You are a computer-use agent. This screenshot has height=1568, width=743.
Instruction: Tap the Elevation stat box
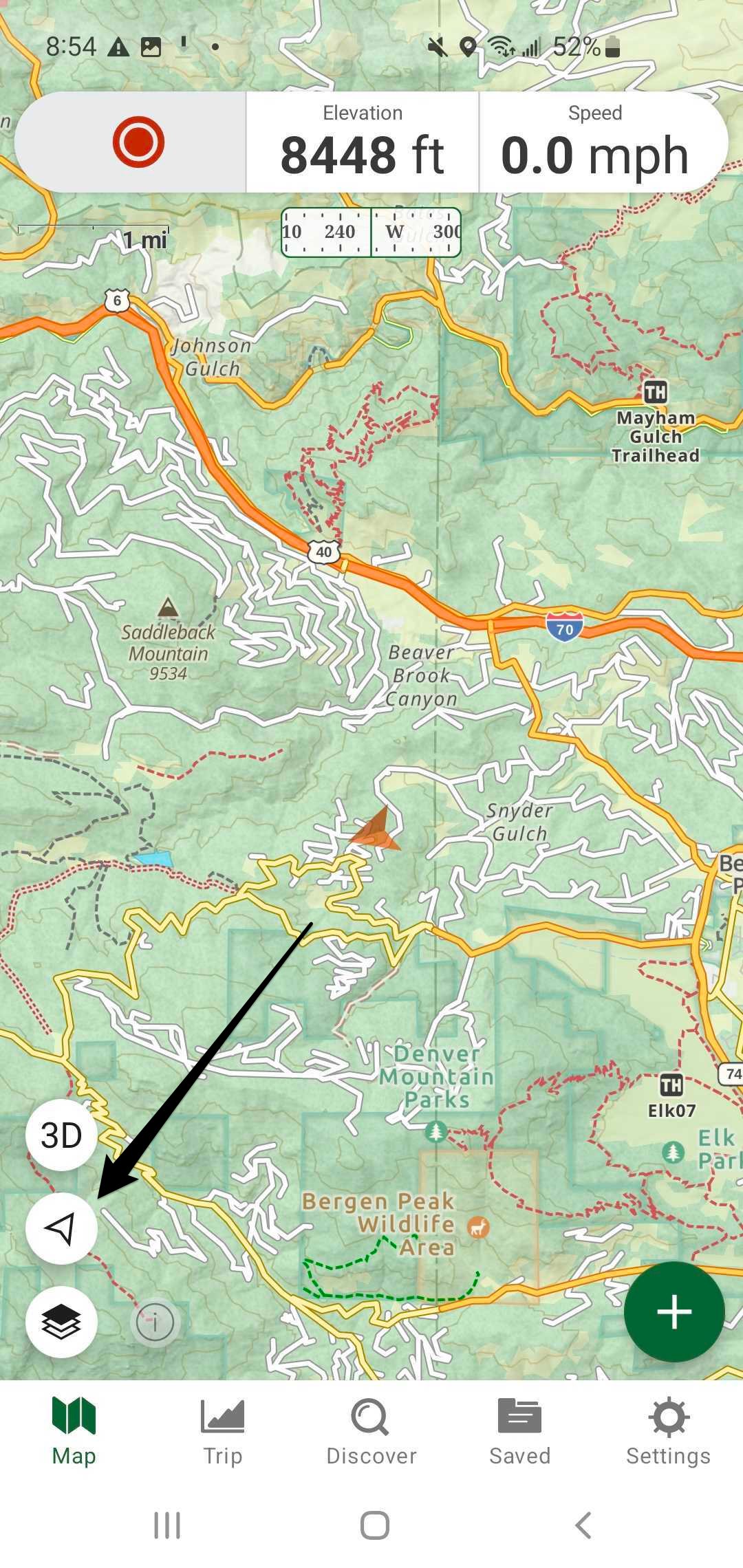[363, 142]
